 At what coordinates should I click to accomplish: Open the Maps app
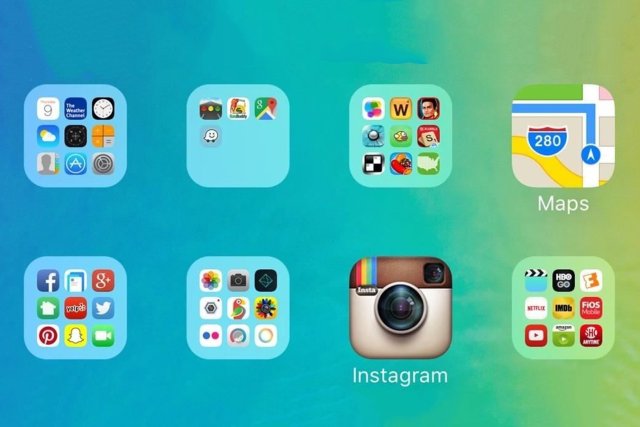563,135
